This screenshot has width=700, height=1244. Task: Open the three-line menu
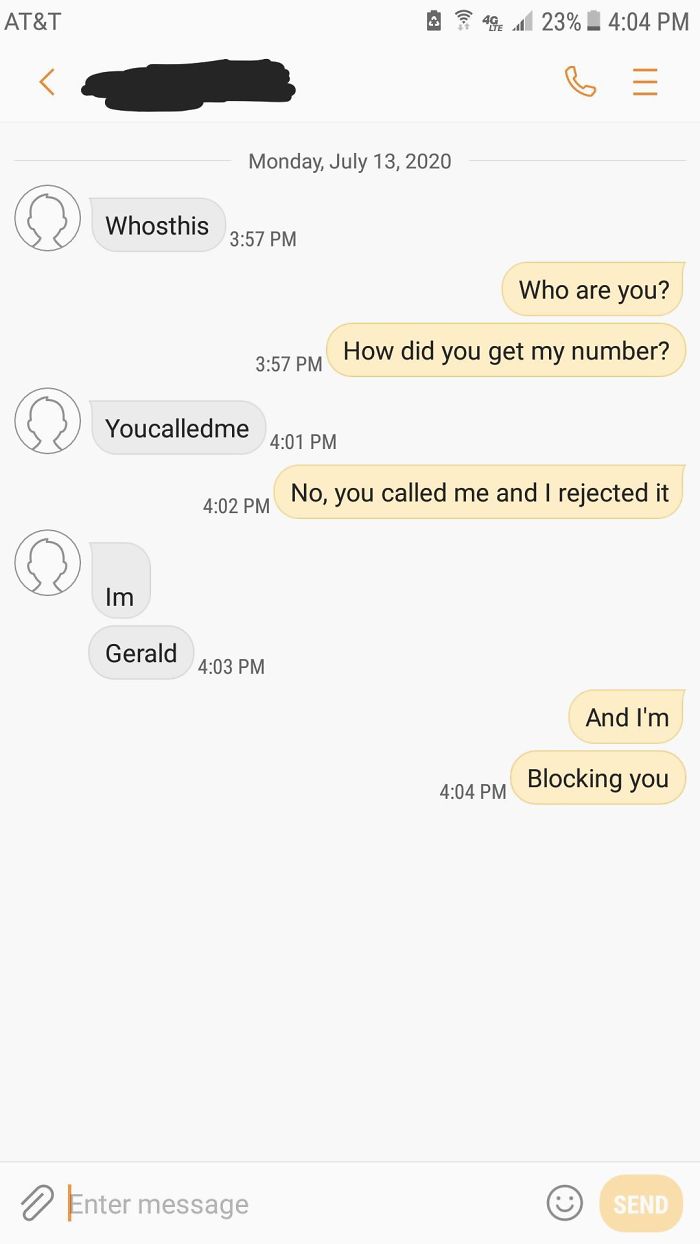645,82
